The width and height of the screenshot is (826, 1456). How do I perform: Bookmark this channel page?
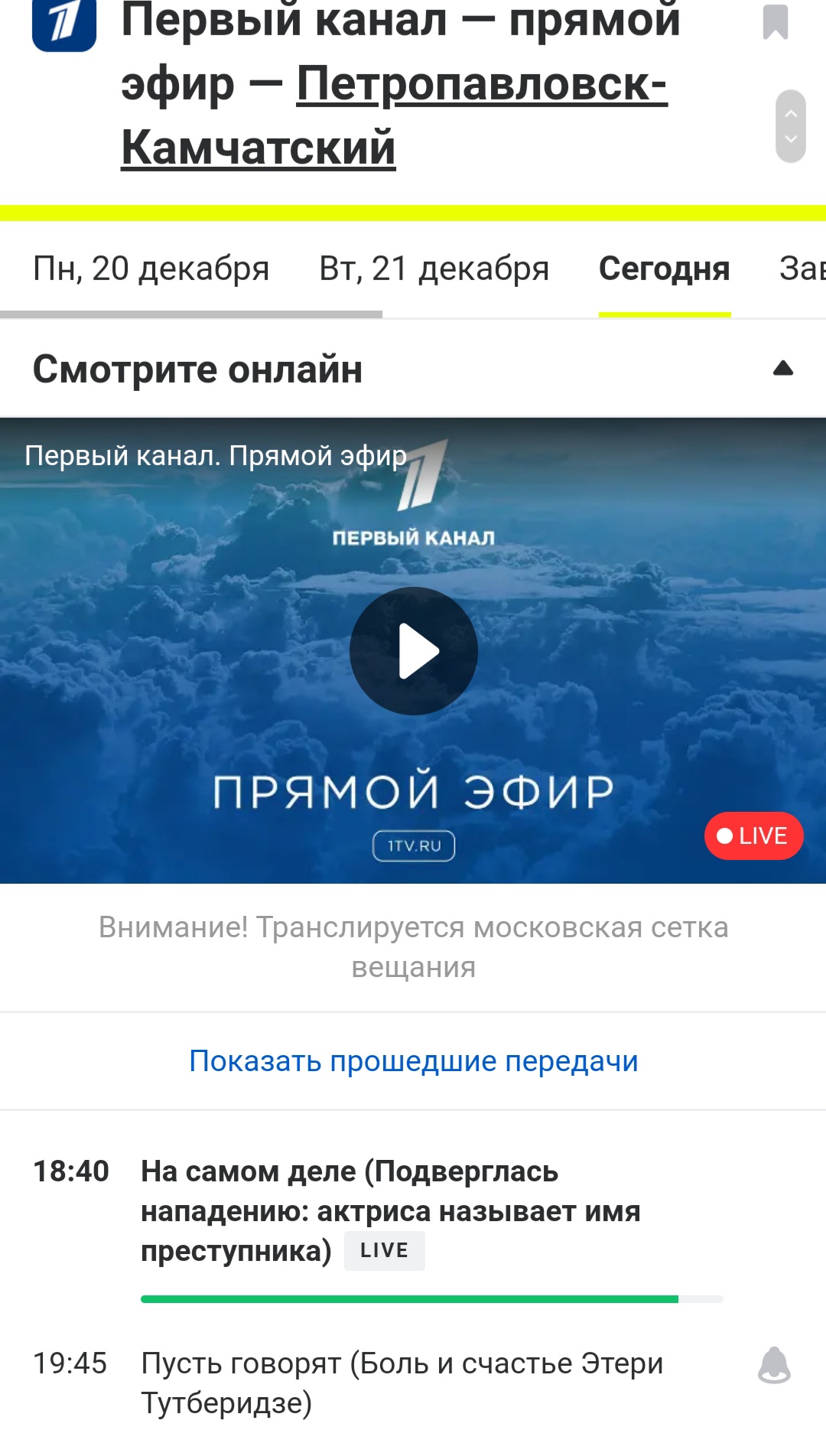(x=775, y=21)
